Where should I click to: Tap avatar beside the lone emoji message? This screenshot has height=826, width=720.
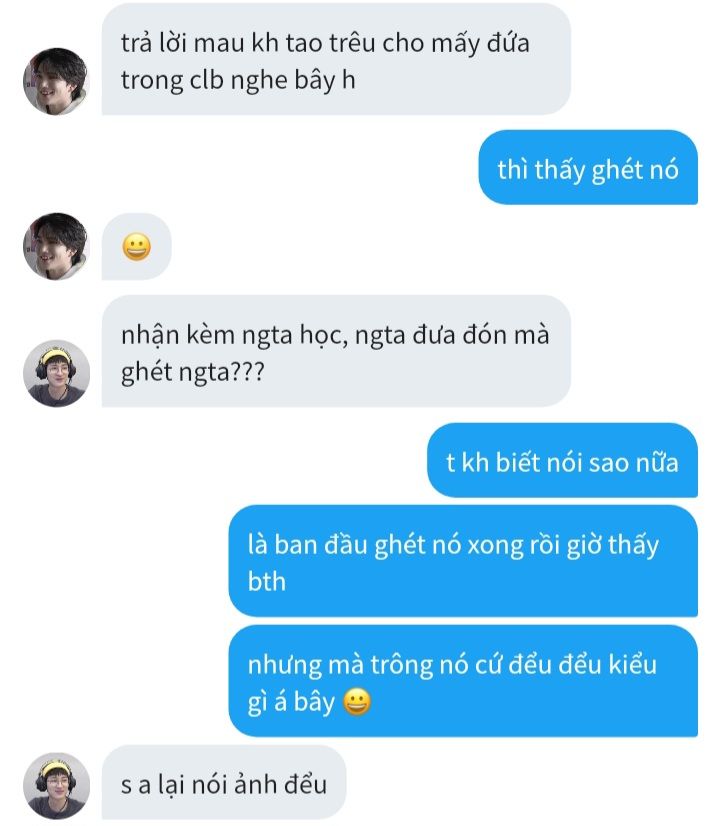[56, 246]
